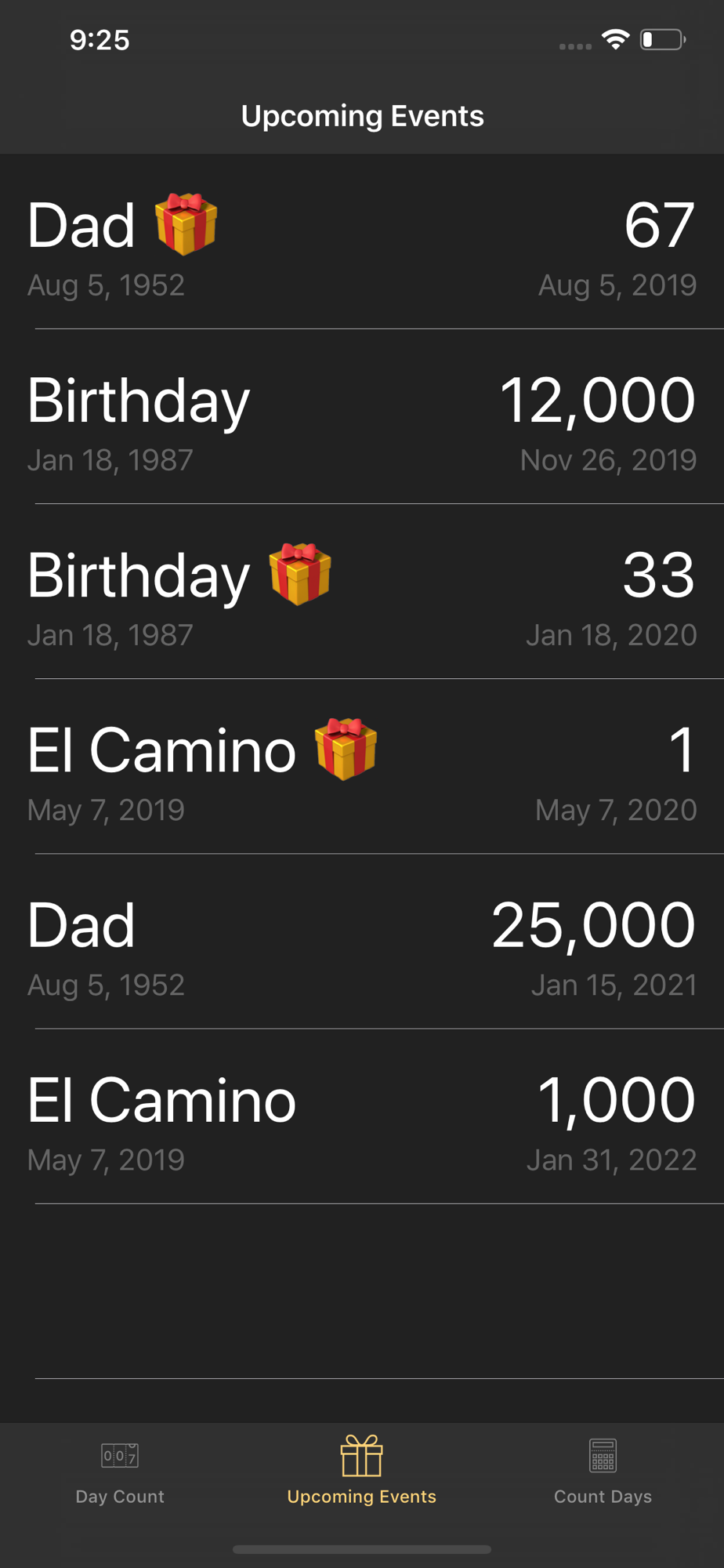This screenshot has width=724, height=1568.
Task: Open Dad's 67th birthday event
Action: [362, 245]
